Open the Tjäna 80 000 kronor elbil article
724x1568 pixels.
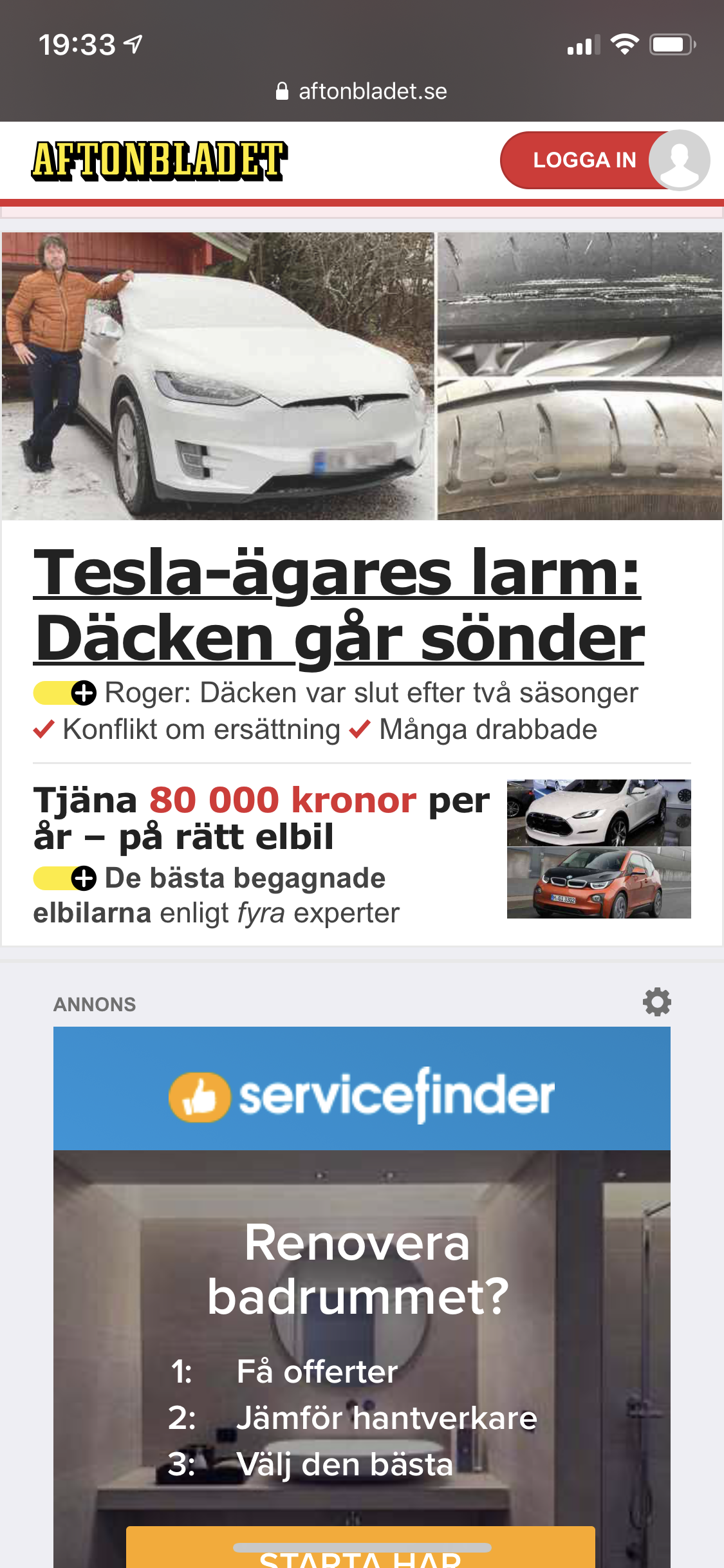click(261, 817)
